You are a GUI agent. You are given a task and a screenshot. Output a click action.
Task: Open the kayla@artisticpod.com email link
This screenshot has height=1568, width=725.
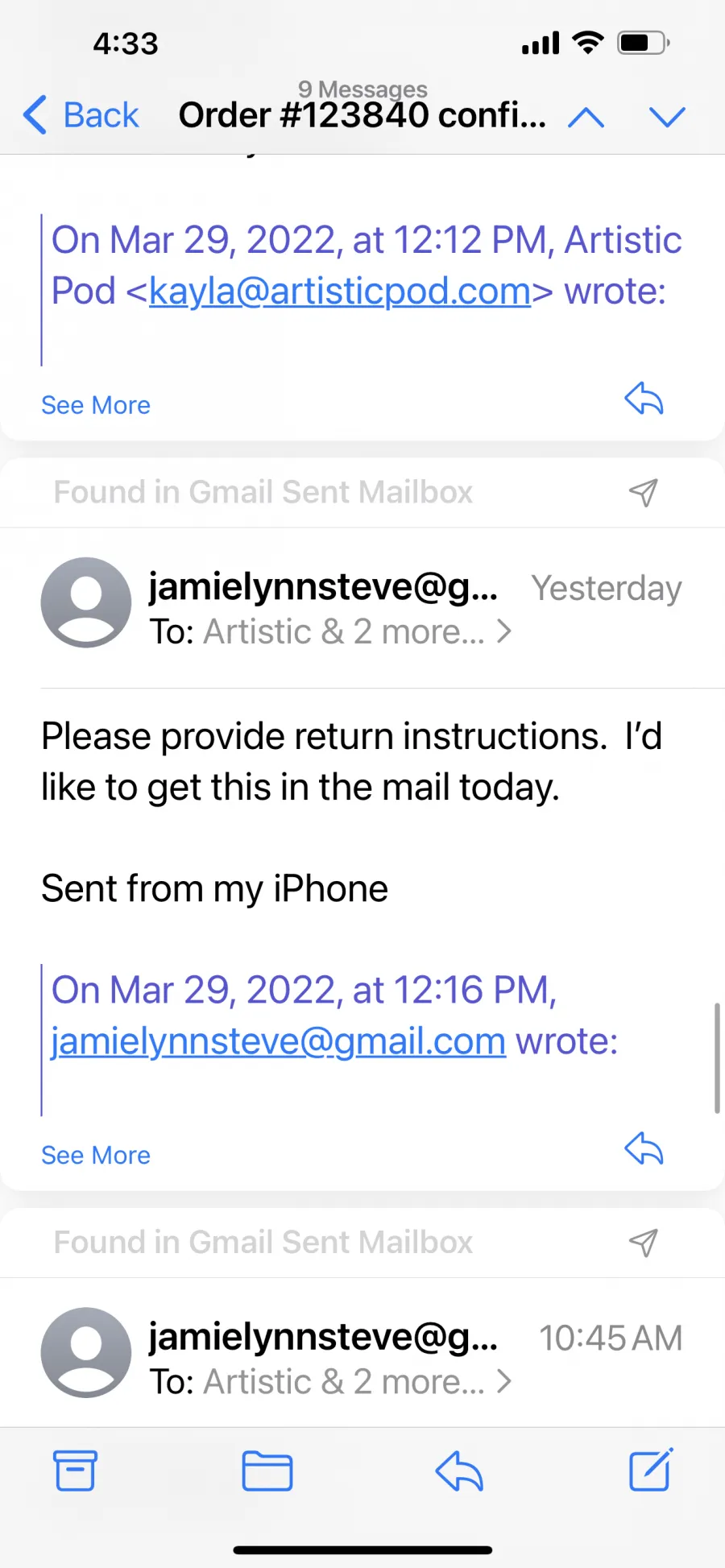click(340, 291)
